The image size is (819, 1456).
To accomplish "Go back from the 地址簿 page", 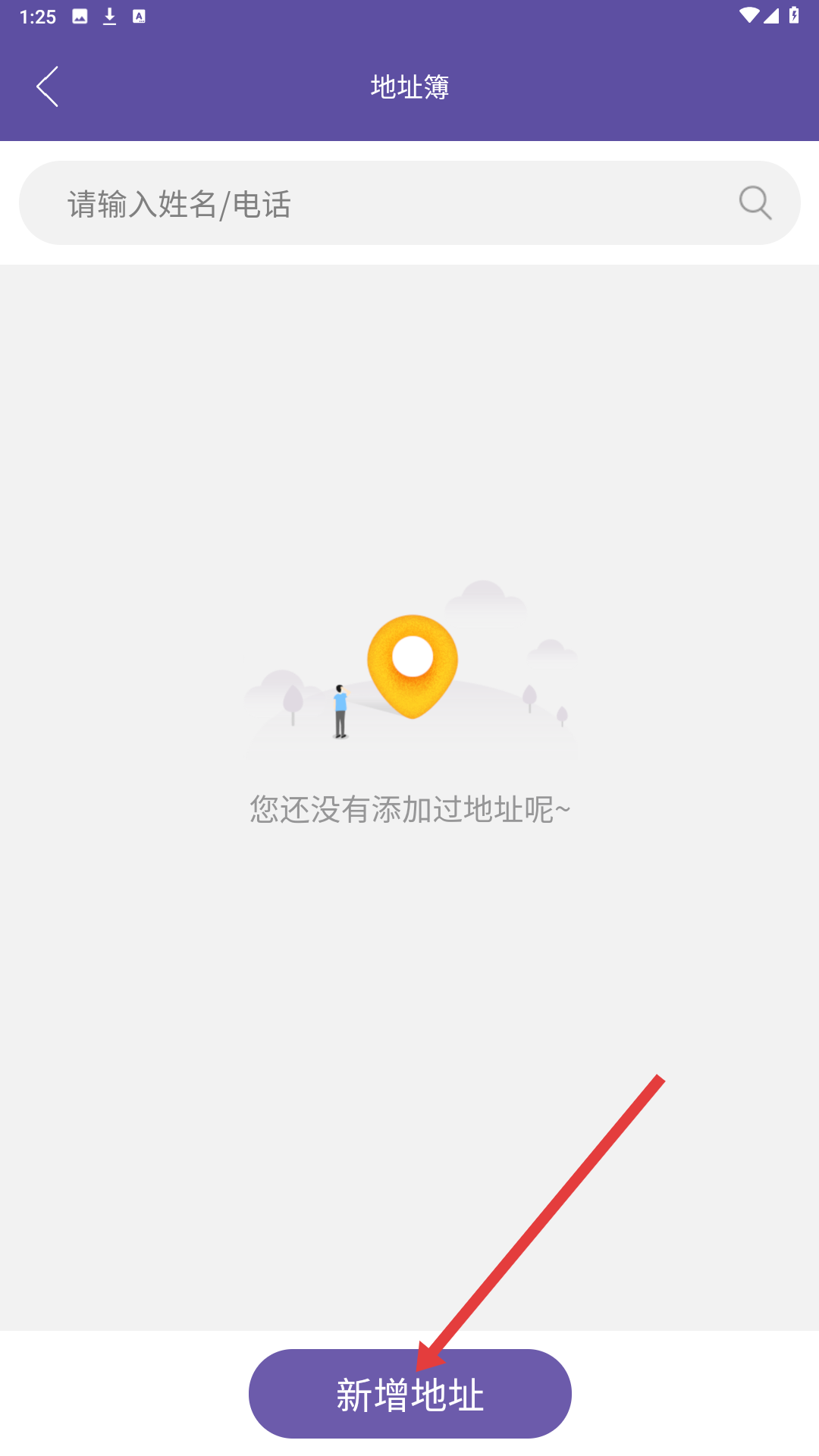I will (x=47, y=86).
